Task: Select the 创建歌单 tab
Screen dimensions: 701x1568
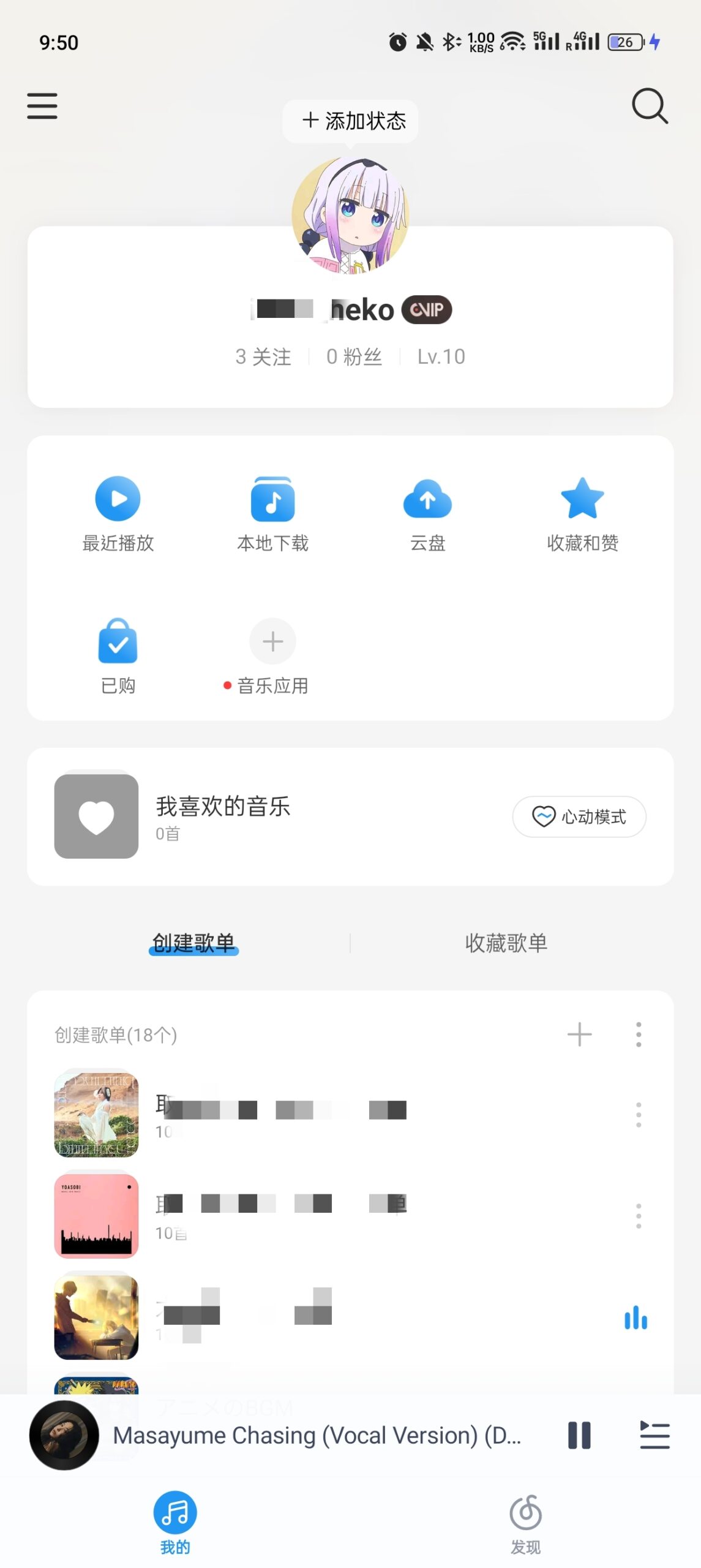Action: [193, 943]
